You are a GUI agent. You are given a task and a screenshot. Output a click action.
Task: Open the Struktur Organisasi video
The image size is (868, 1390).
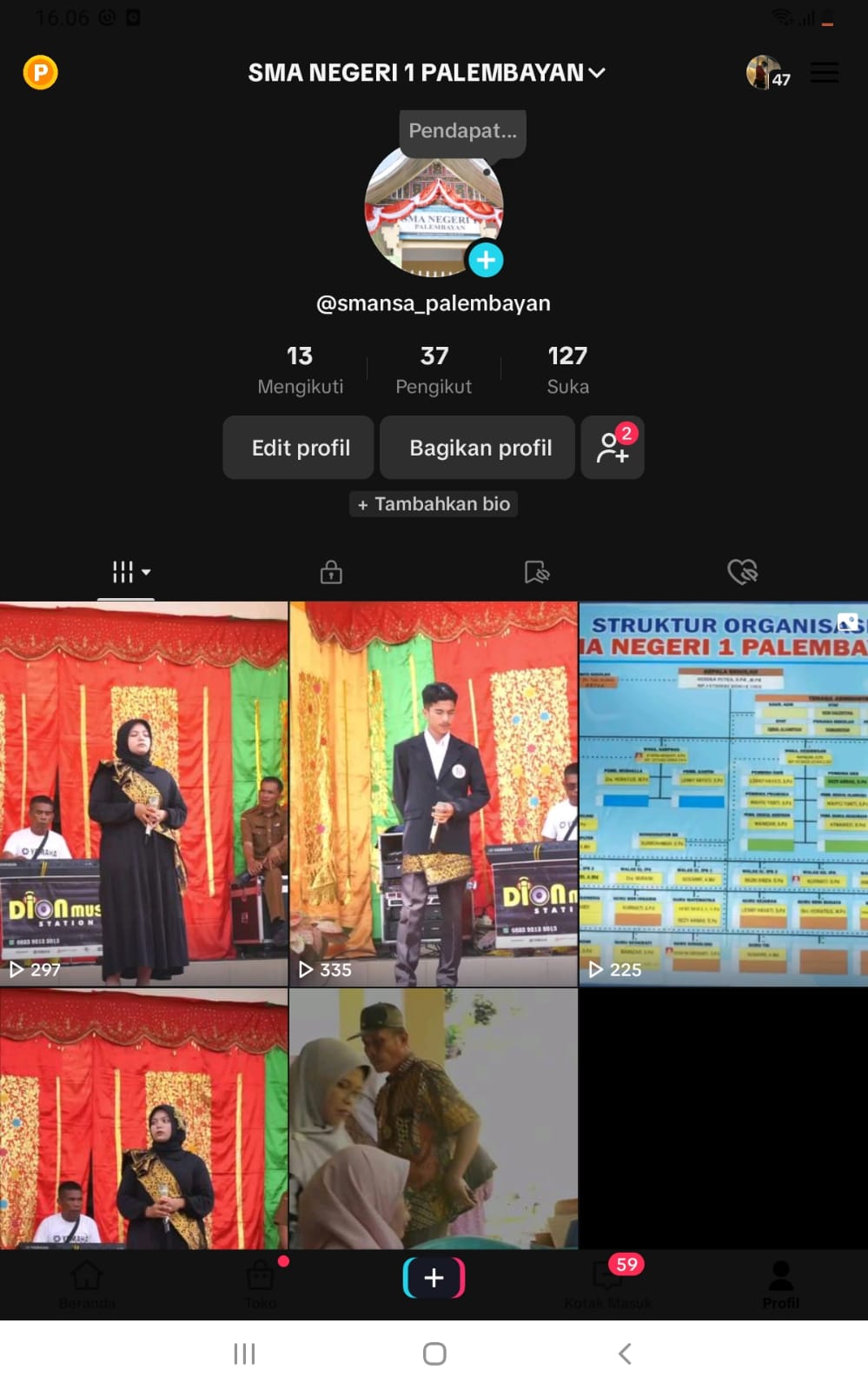[723, 793]
